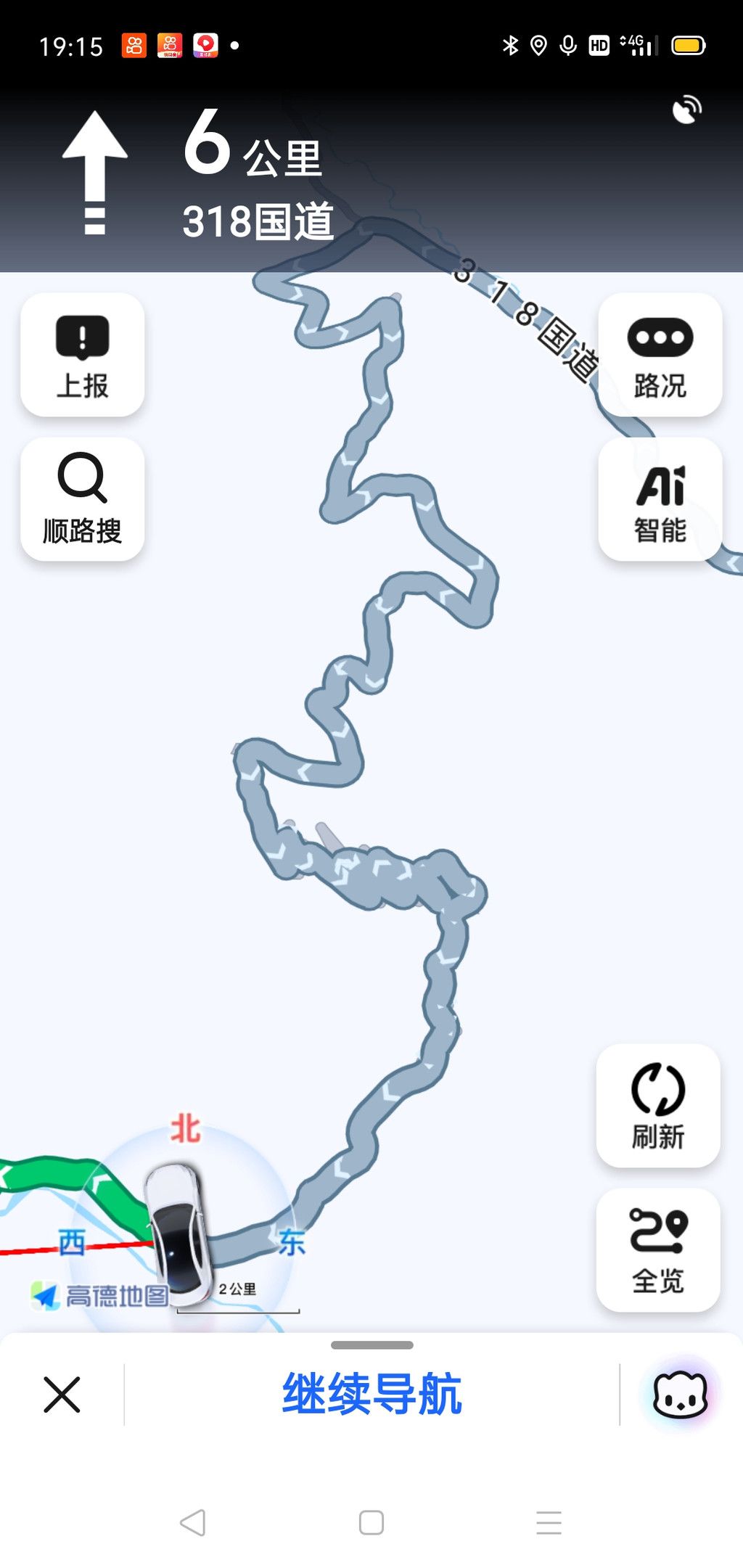743x1568 pixels.
Task: Refresh the route with 刷新
Action: 658,1106
